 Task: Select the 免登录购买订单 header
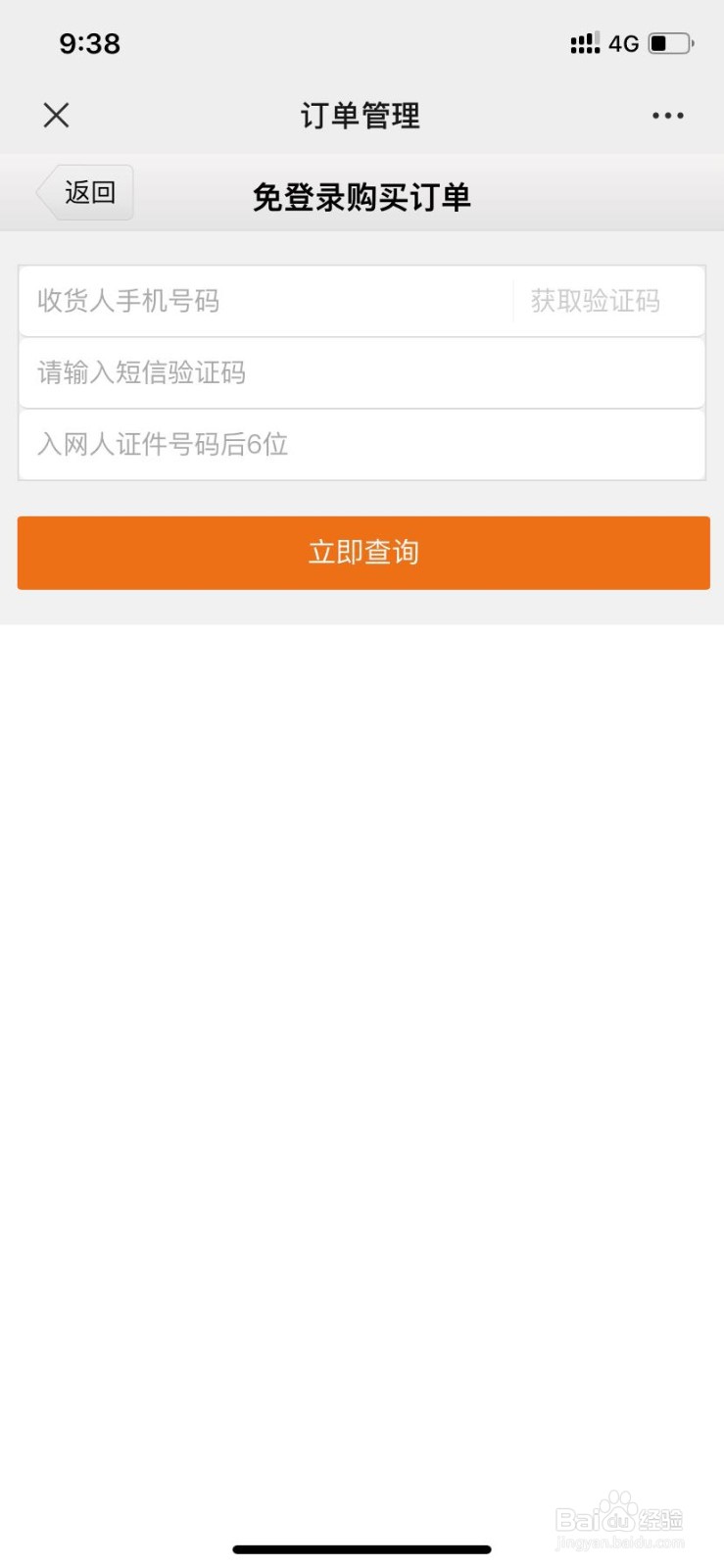(362, 197)
